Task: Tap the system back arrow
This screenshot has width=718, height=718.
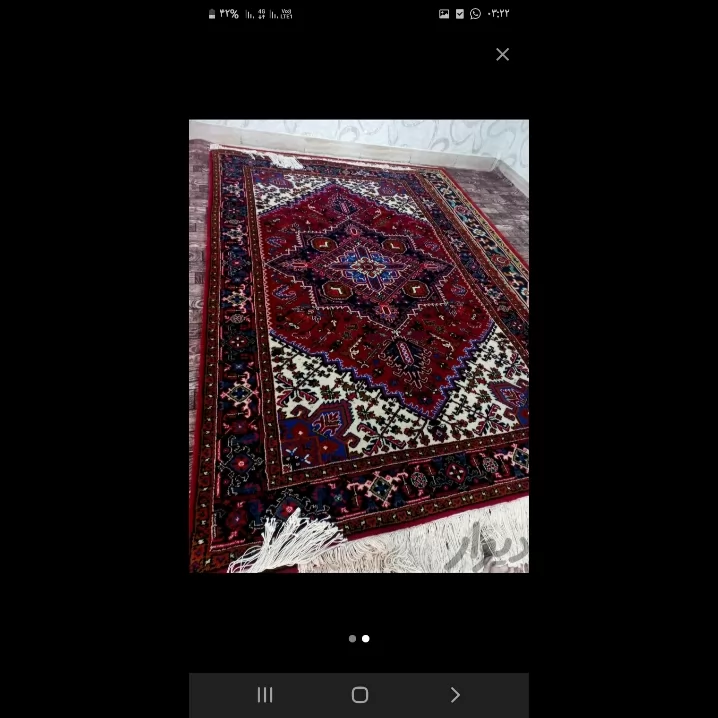Action: pos(455,695)
